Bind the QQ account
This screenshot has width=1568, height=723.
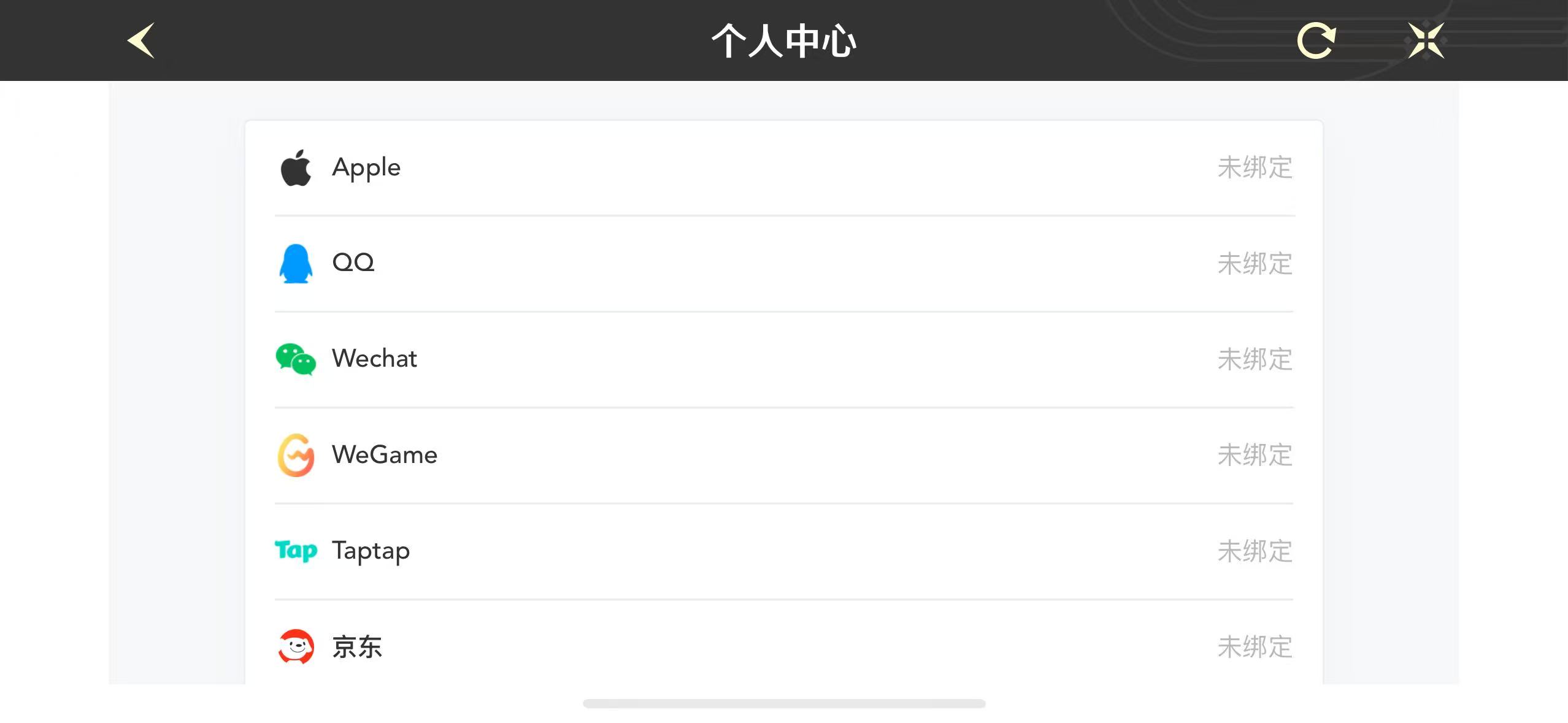(784, 264)
